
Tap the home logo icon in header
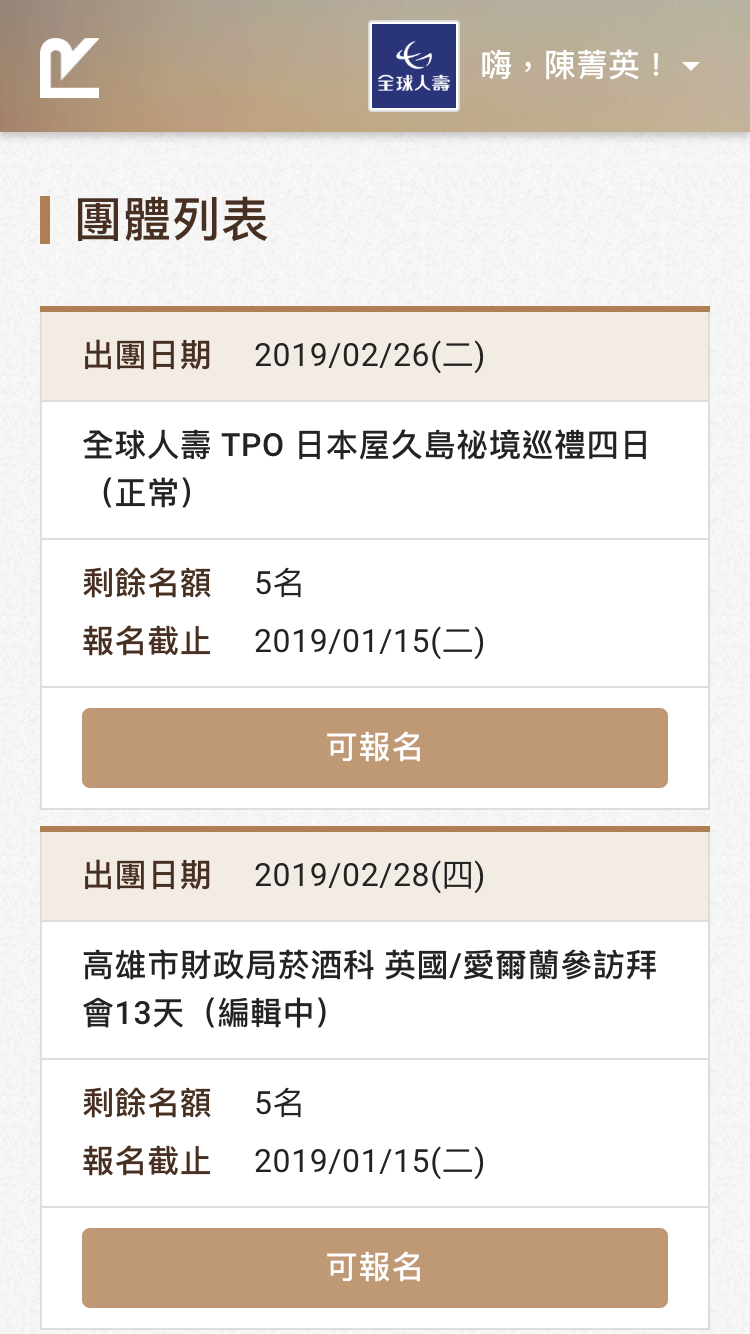click(x=70, y=67)
